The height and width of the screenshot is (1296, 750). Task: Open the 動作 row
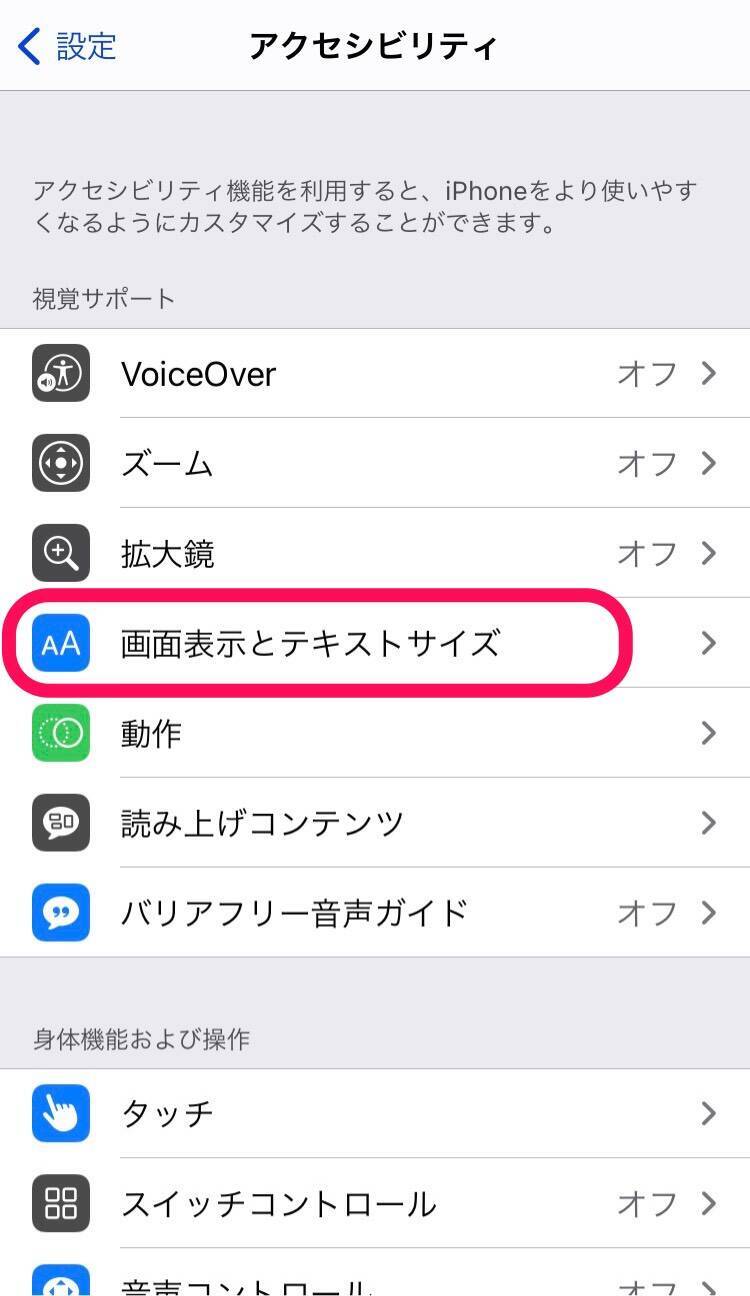(x=375, y=733)
